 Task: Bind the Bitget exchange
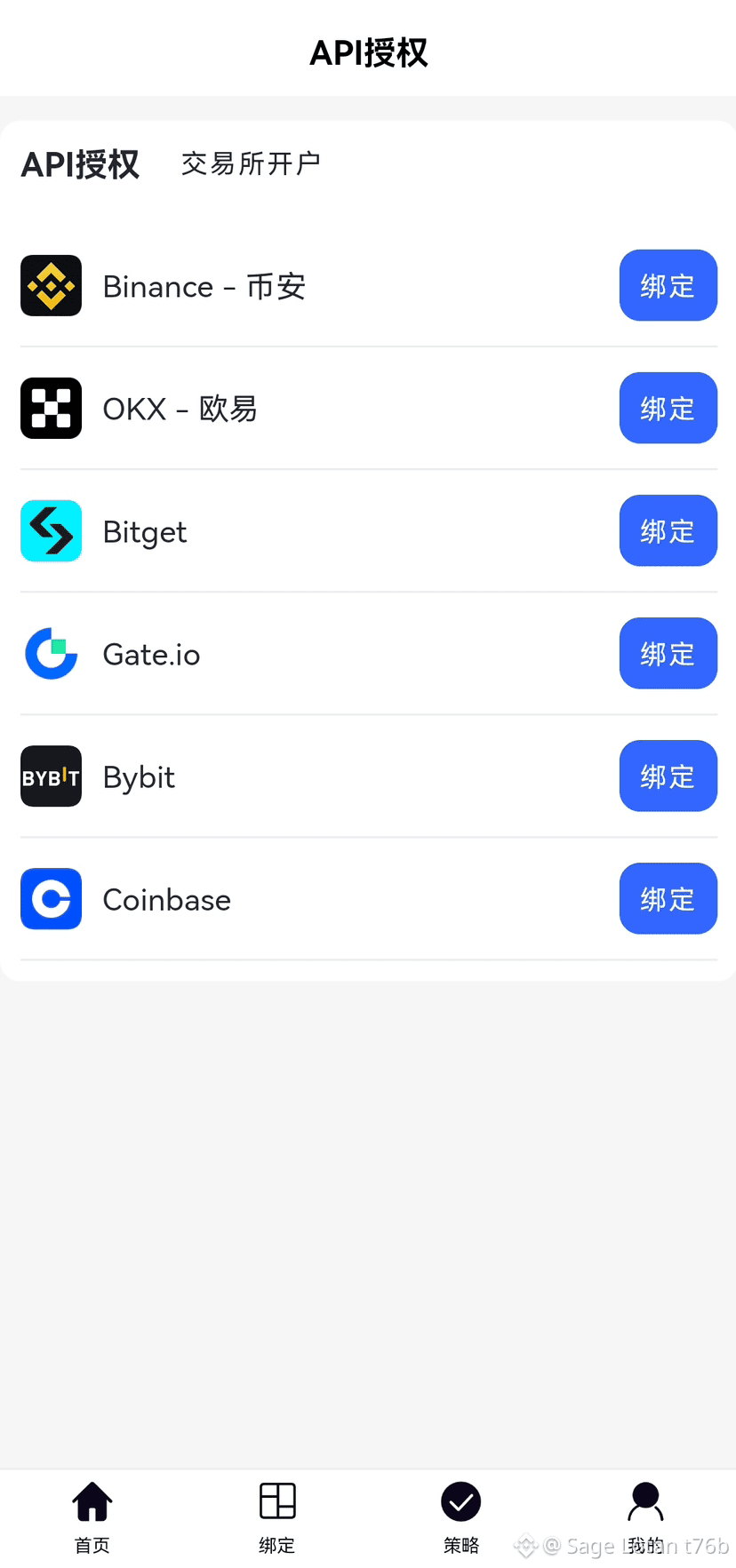pyautogui.click(x=668, y=530)
